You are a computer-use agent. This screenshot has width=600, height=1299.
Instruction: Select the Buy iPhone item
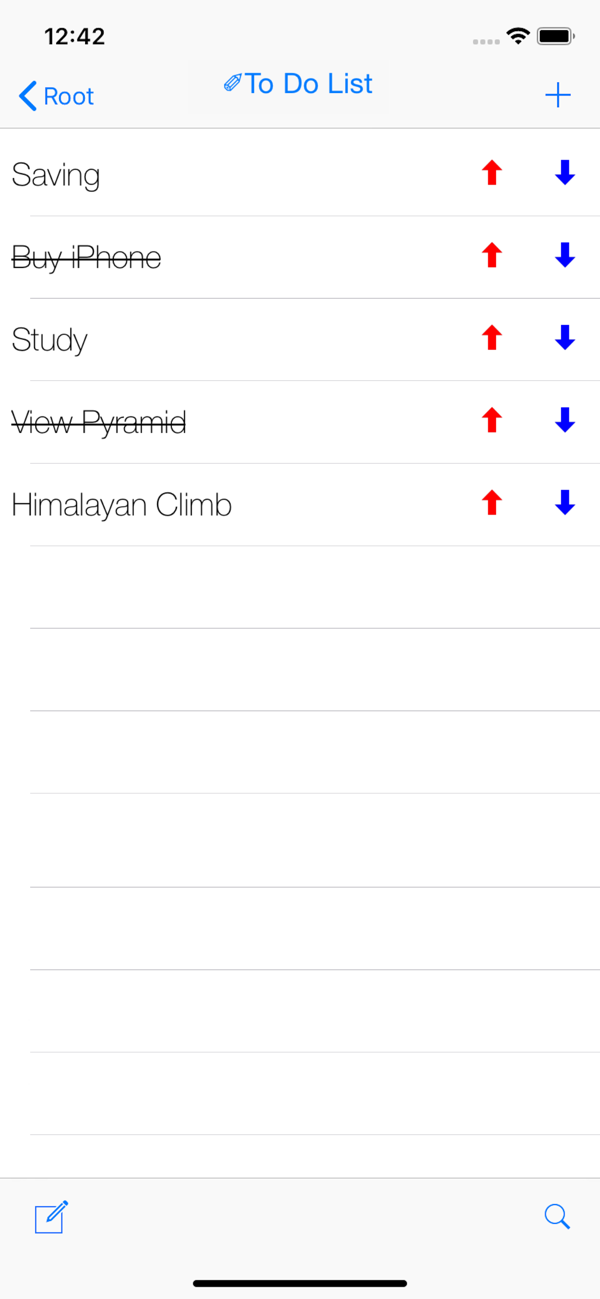tap(86, 258)
